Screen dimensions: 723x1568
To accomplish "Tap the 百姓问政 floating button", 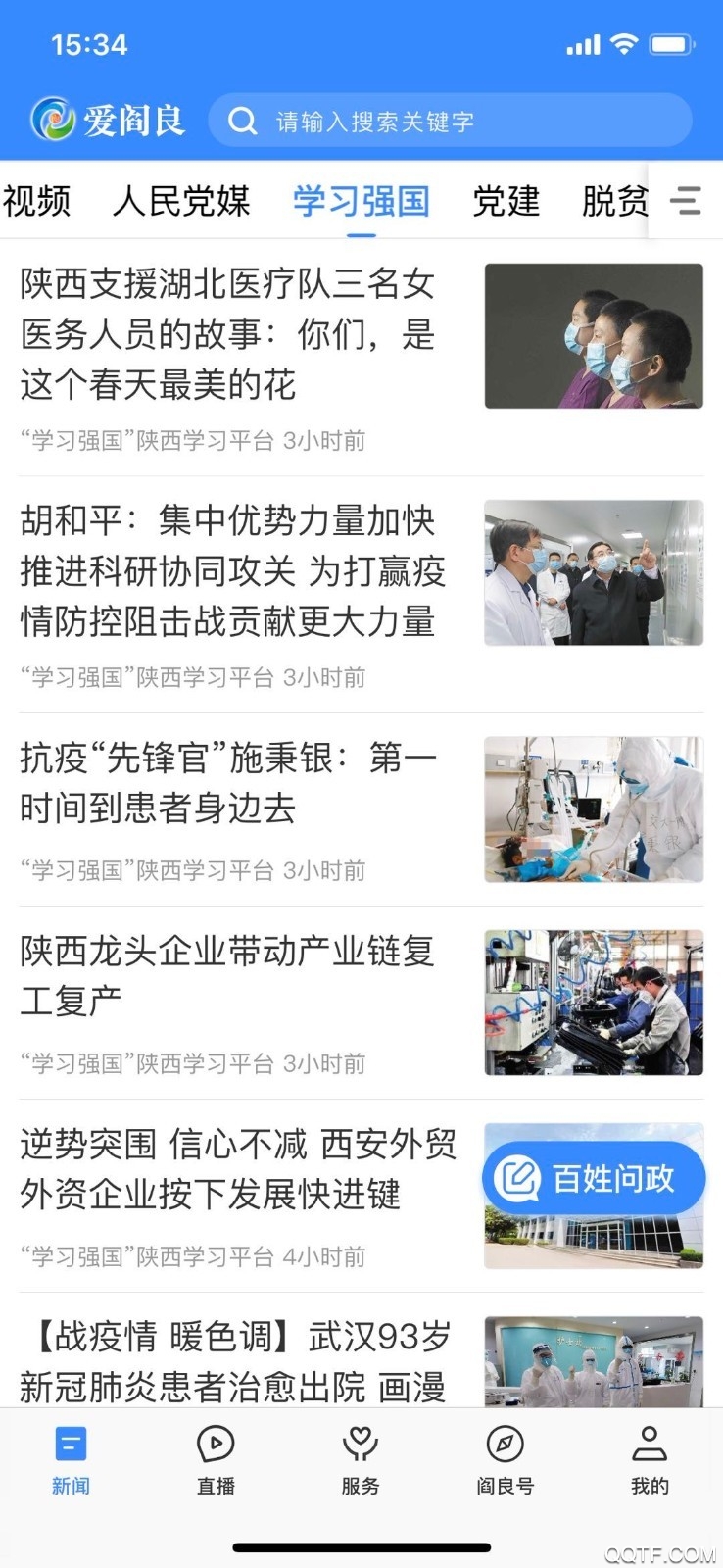I will 594,1178.
